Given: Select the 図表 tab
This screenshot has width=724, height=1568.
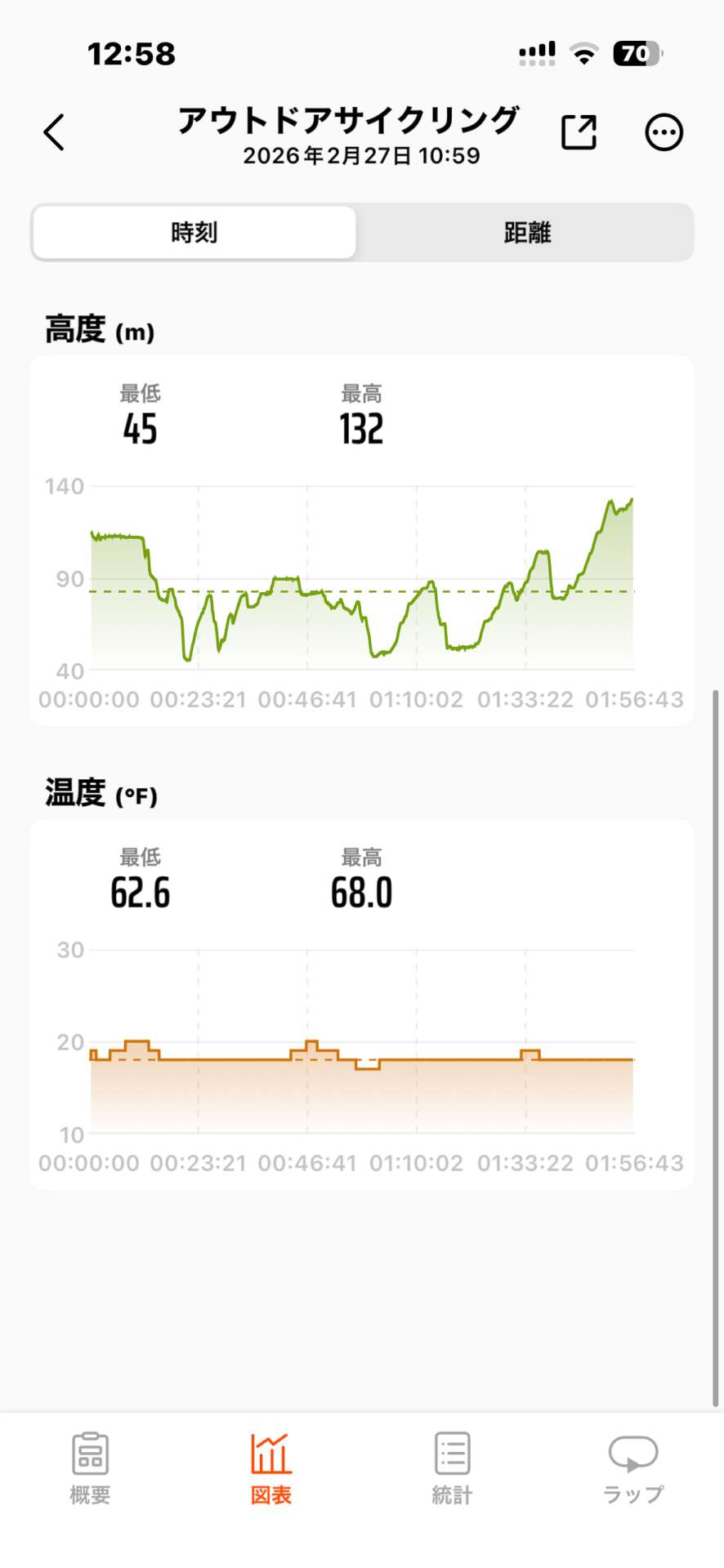Looking at the screenshot, I should [270, 1468].
